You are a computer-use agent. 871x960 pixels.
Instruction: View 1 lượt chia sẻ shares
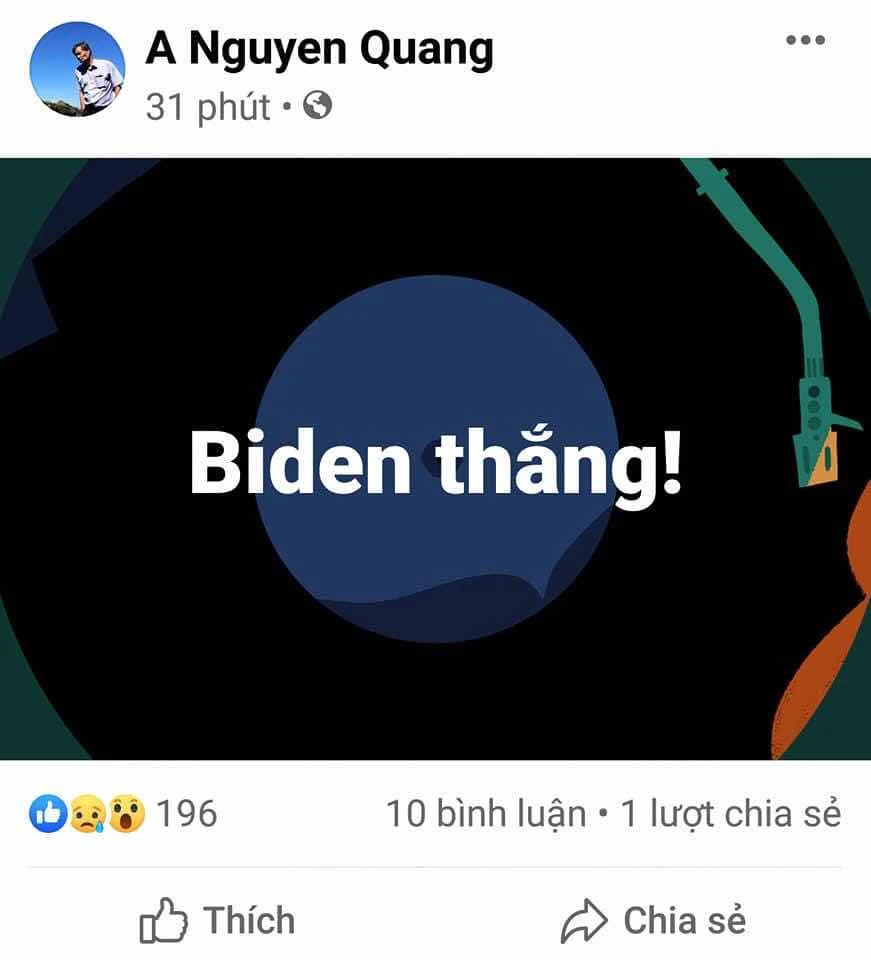coord(731,814)
